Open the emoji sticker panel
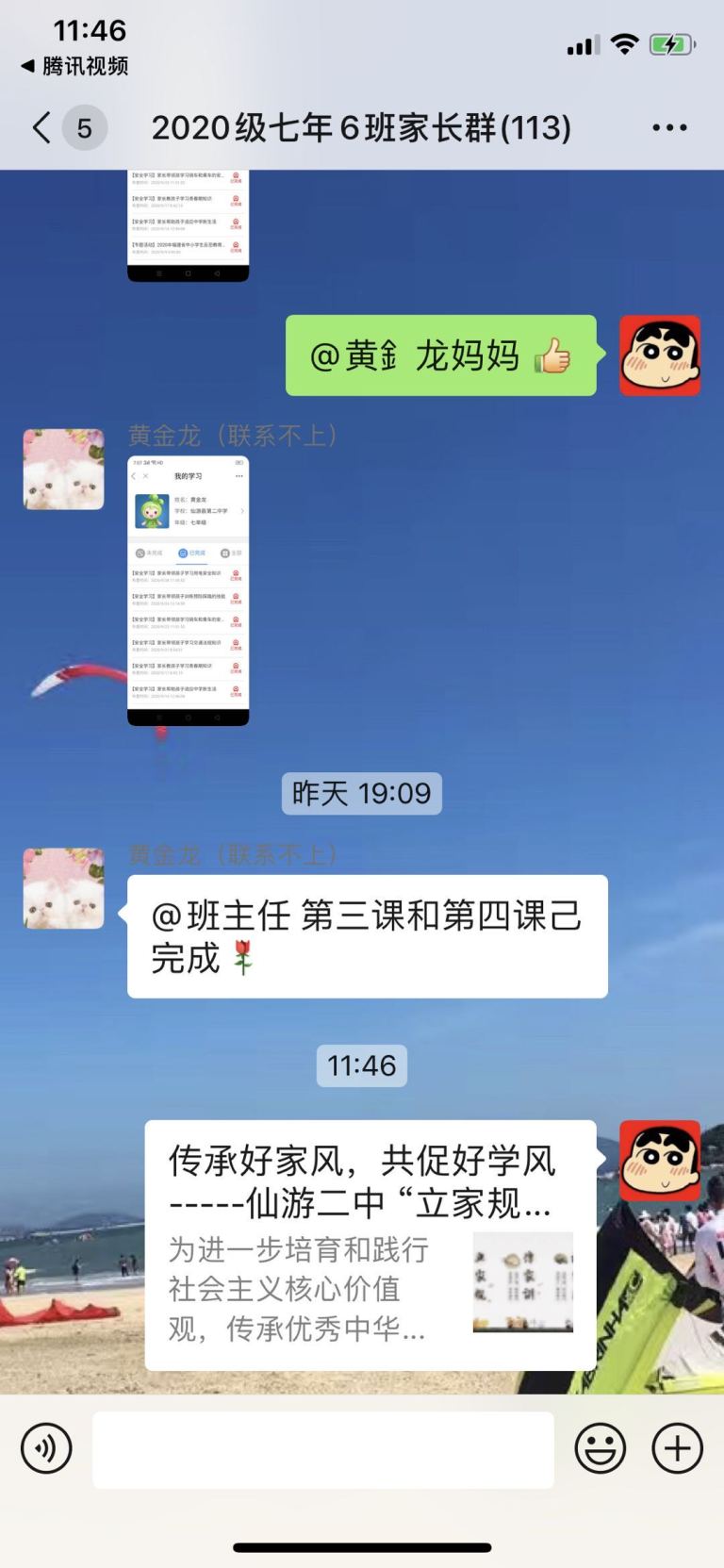This screenshot has width=724, height=1568. point(601,1448)
